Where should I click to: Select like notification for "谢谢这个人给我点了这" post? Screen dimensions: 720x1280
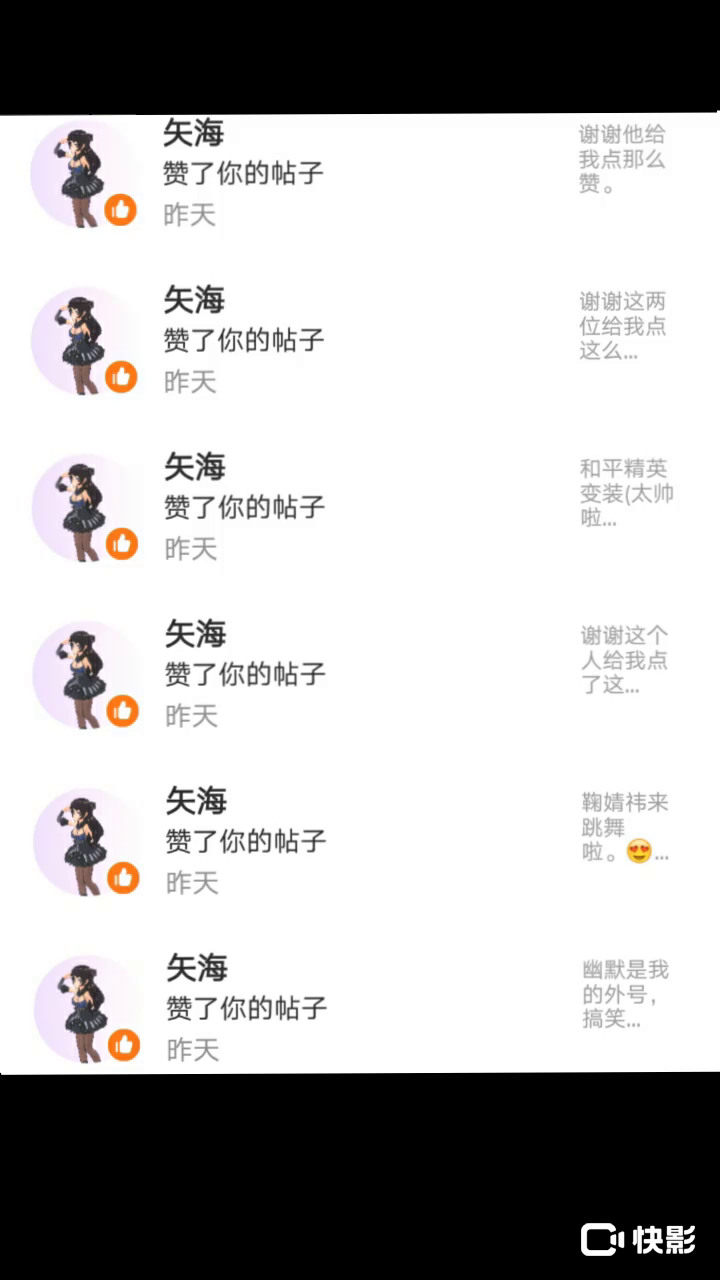coord(360,674)
